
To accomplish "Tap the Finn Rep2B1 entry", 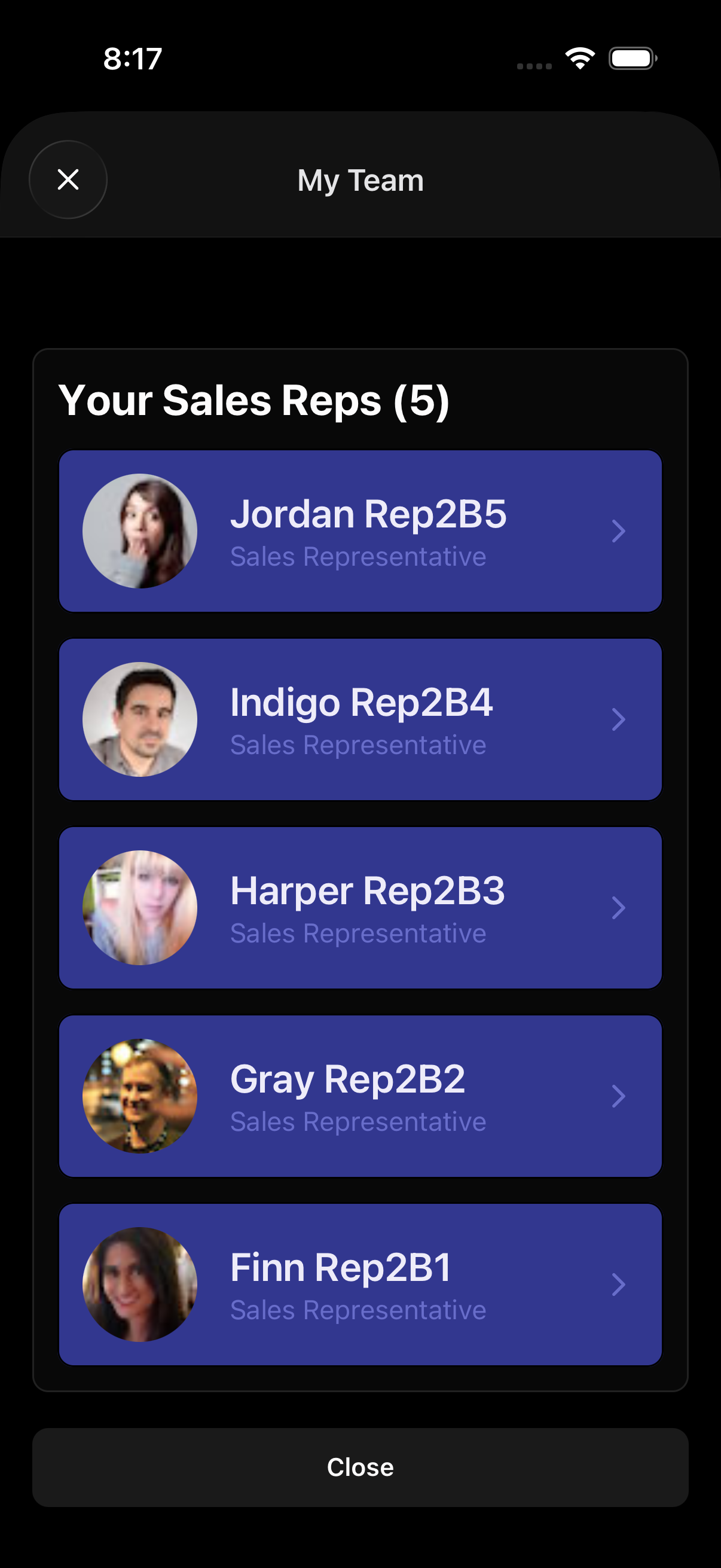I will point(360,1284).
